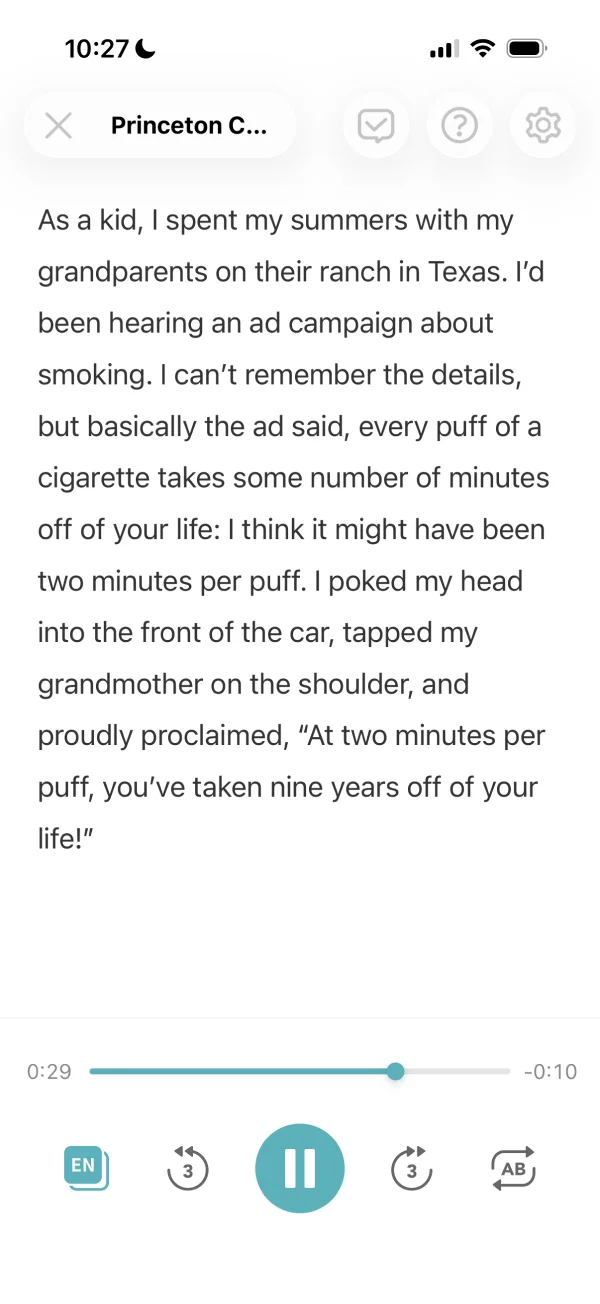The height and width of the screenshot is (1304, 600).
Task: Tap the audio progress slider
Action: [300, 1071]
